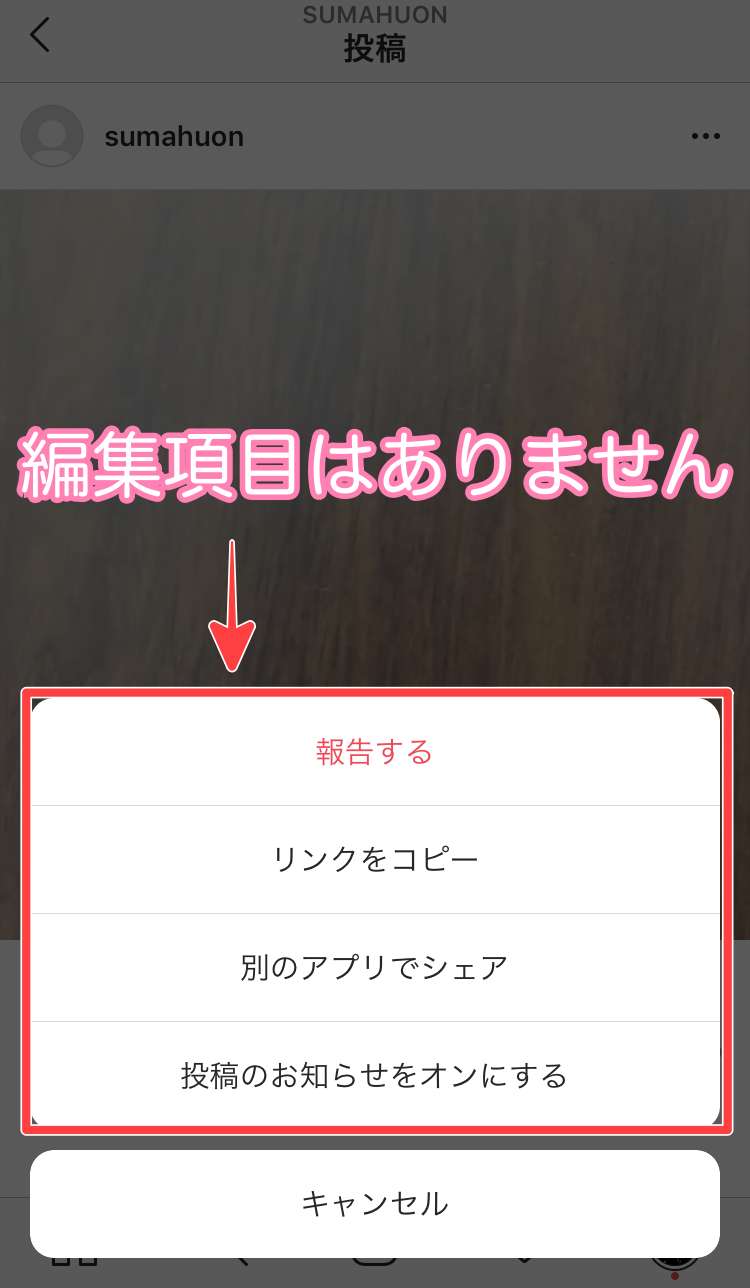Choose リンクをコピー to copy the link
Screen dimensions: 750x1288
[x=375, y=860]
